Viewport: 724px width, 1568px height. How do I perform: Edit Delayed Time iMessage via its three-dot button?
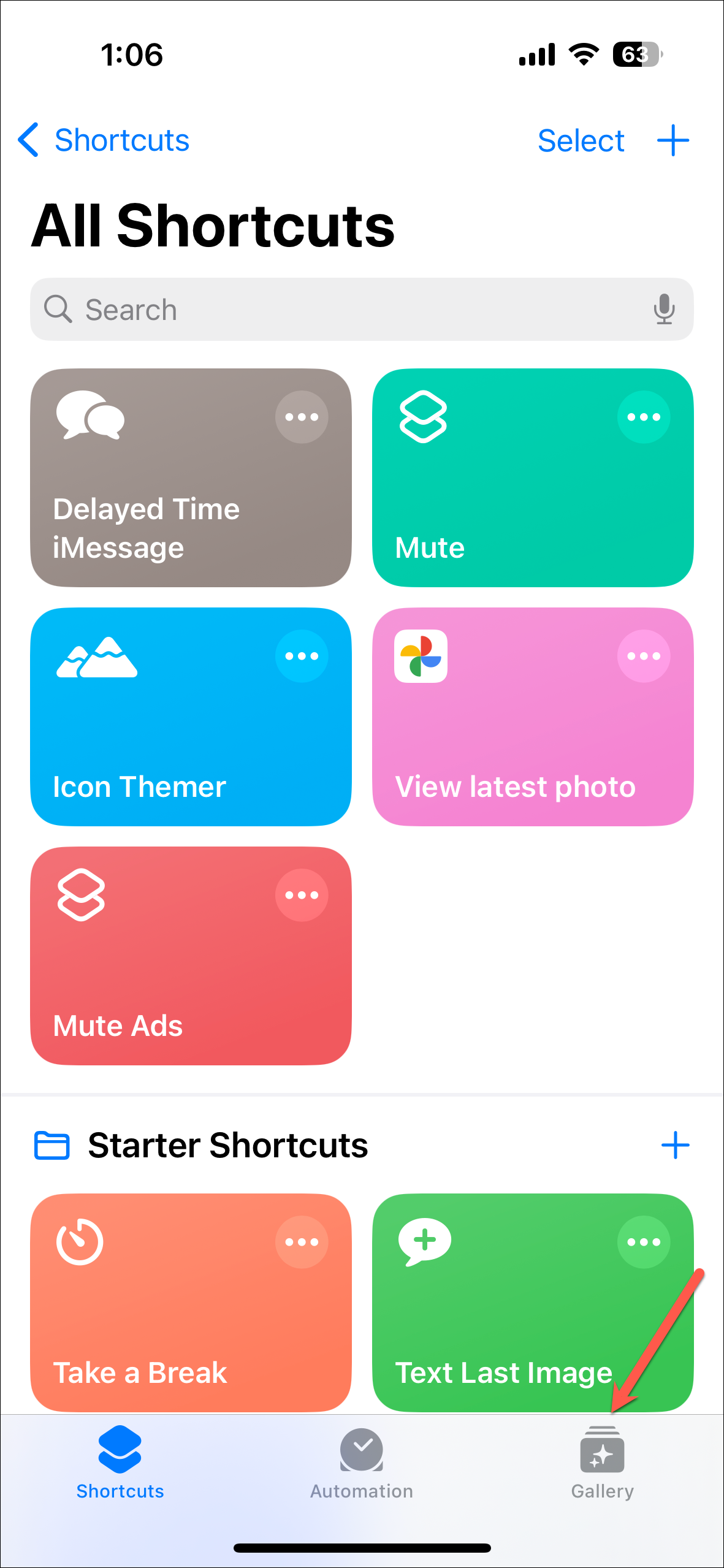(302, 417)
